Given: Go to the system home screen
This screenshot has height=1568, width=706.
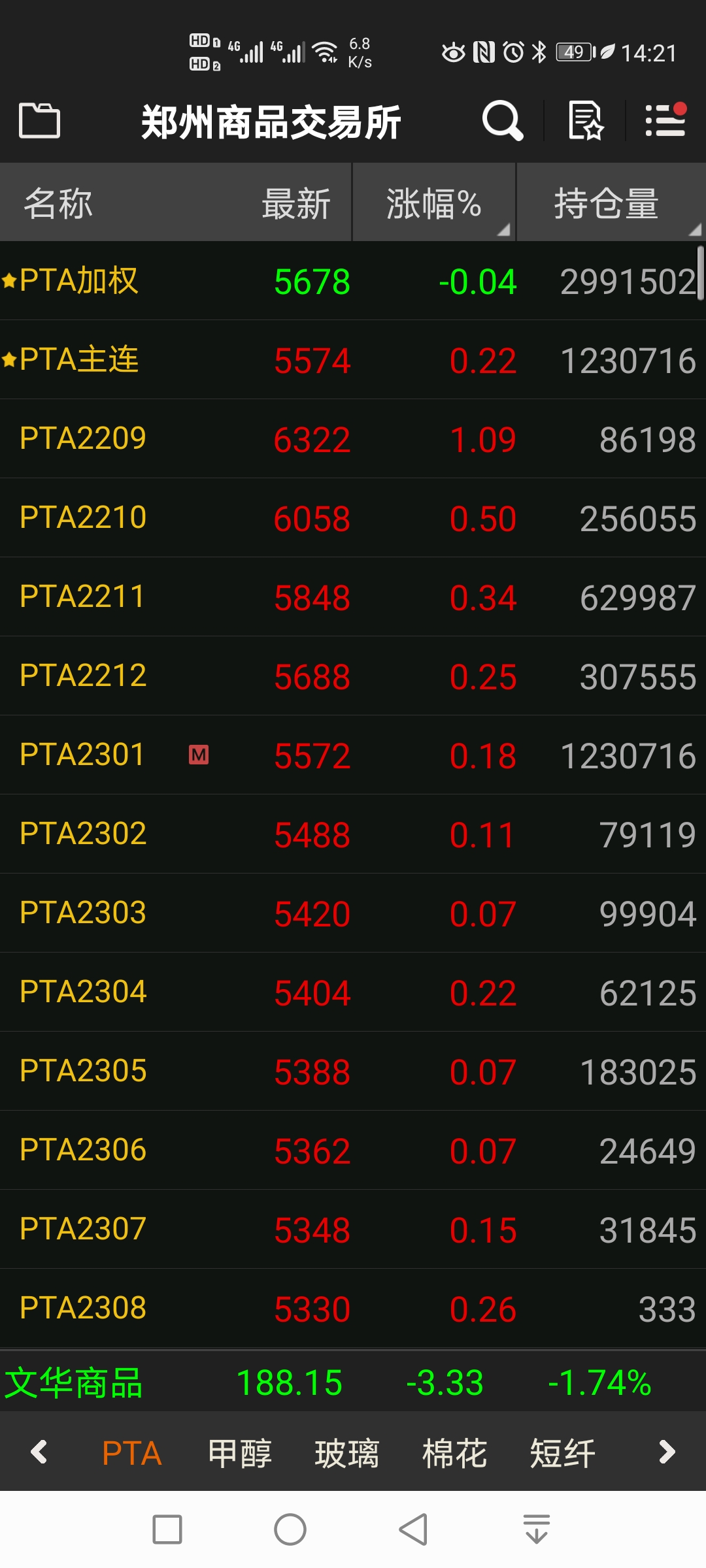Looking at the screenshot, I should [290, 1529].
